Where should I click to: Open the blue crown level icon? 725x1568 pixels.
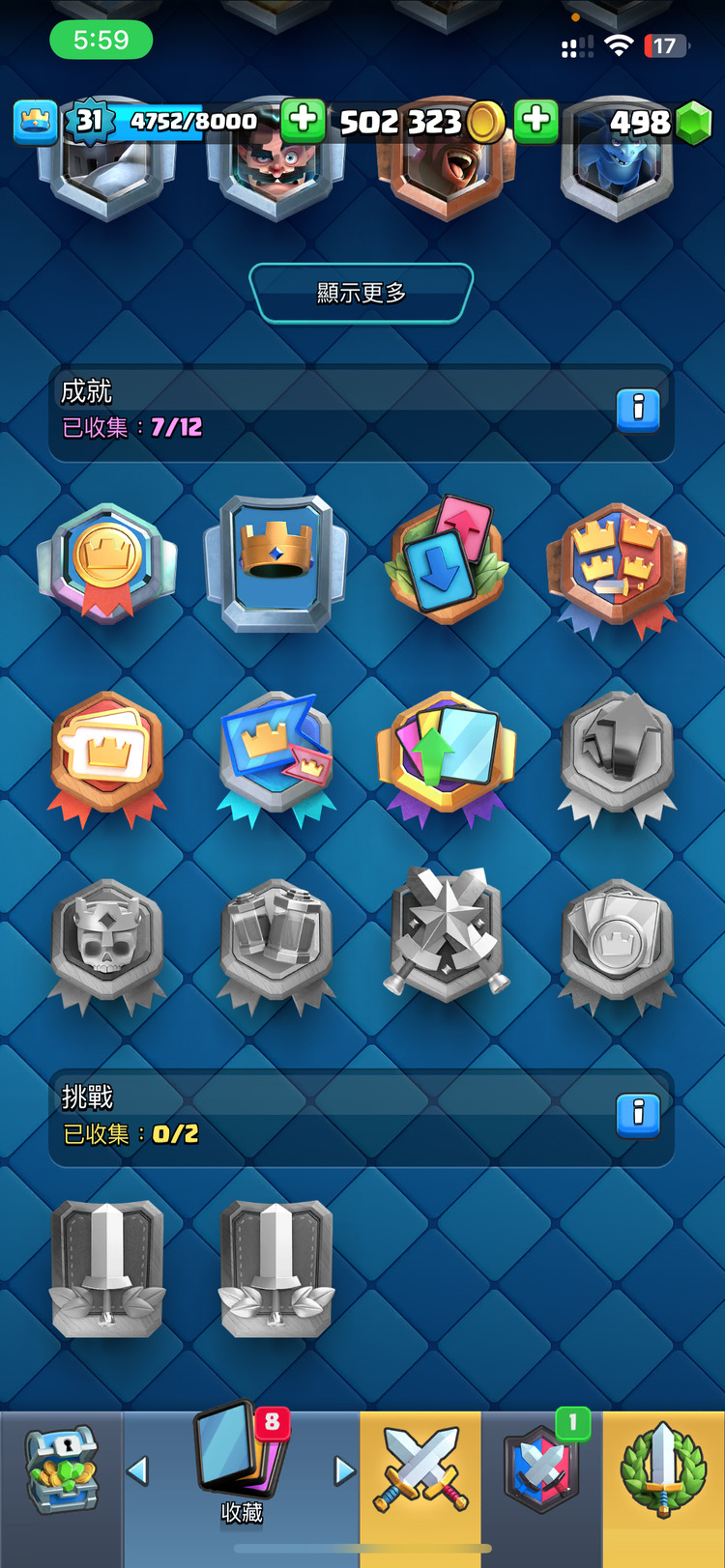click(35, 122)
